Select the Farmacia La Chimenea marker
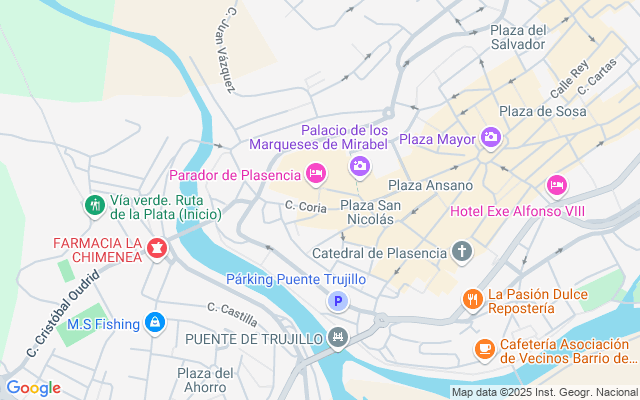 pos(156,248)
